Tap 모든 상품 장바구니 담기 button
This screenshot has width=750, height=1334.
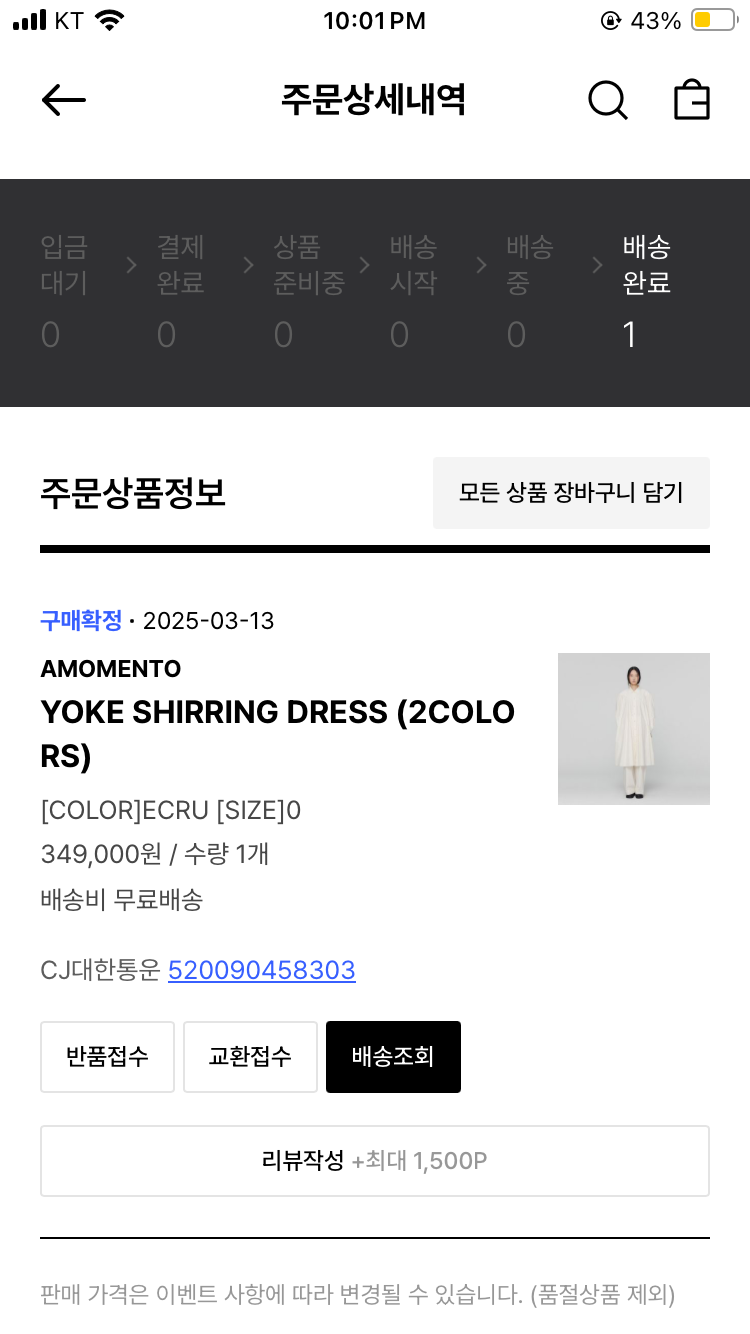pyautogui.click(x=571, y=493)
